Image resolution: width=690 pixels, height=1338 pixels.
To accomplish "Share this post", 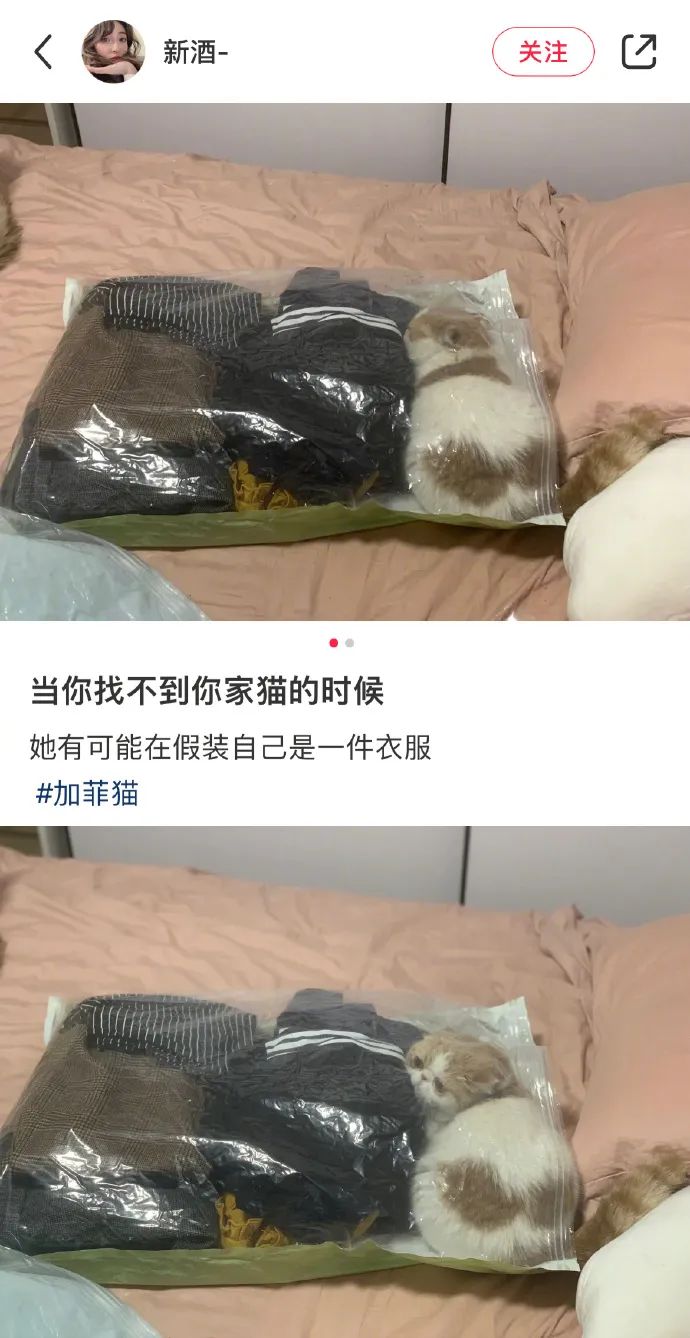I will point(639,52).
